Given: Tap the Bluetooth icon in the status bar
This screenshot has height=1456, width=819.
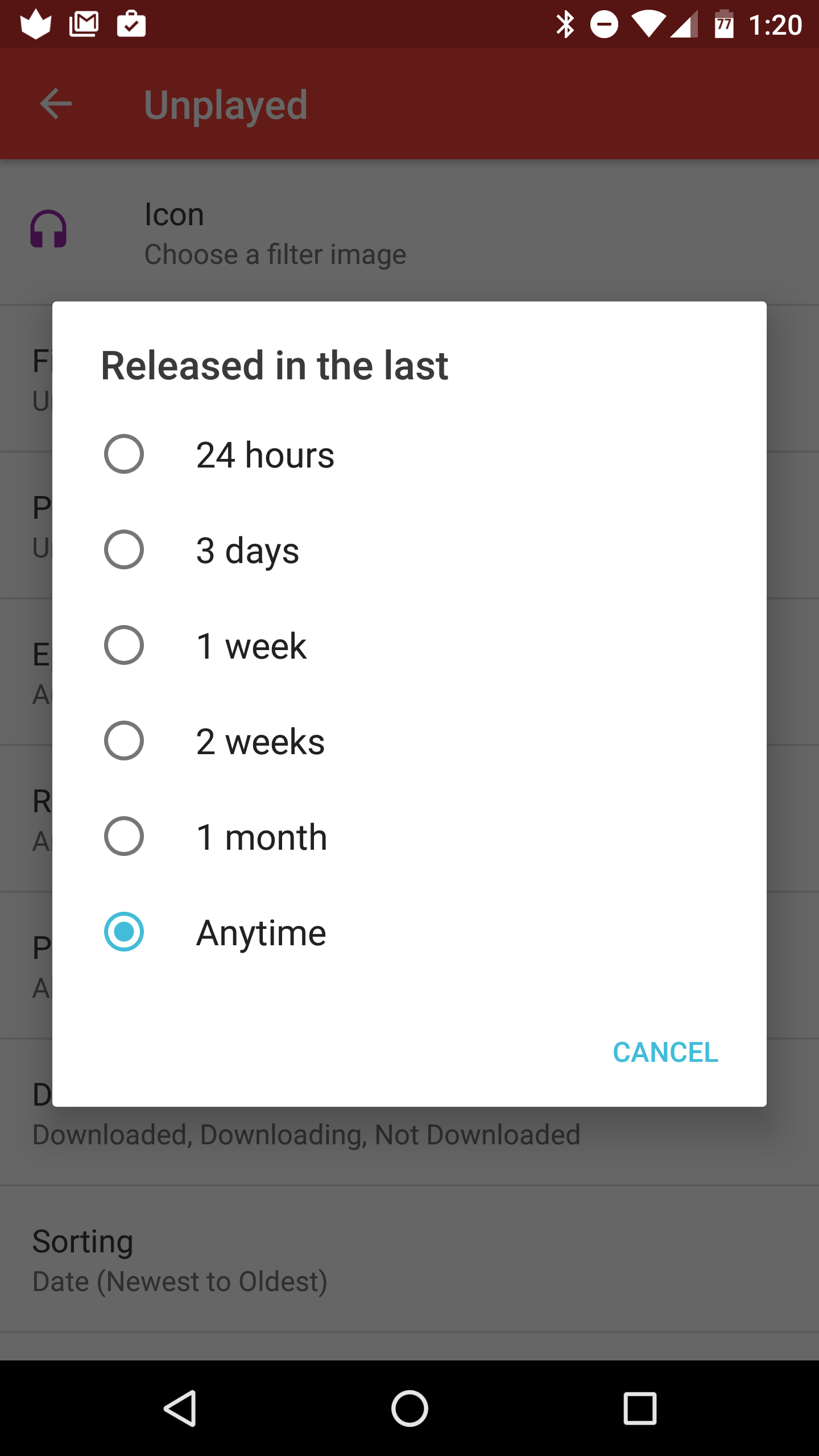Looking at the screenshot, I should pos(565,24).
